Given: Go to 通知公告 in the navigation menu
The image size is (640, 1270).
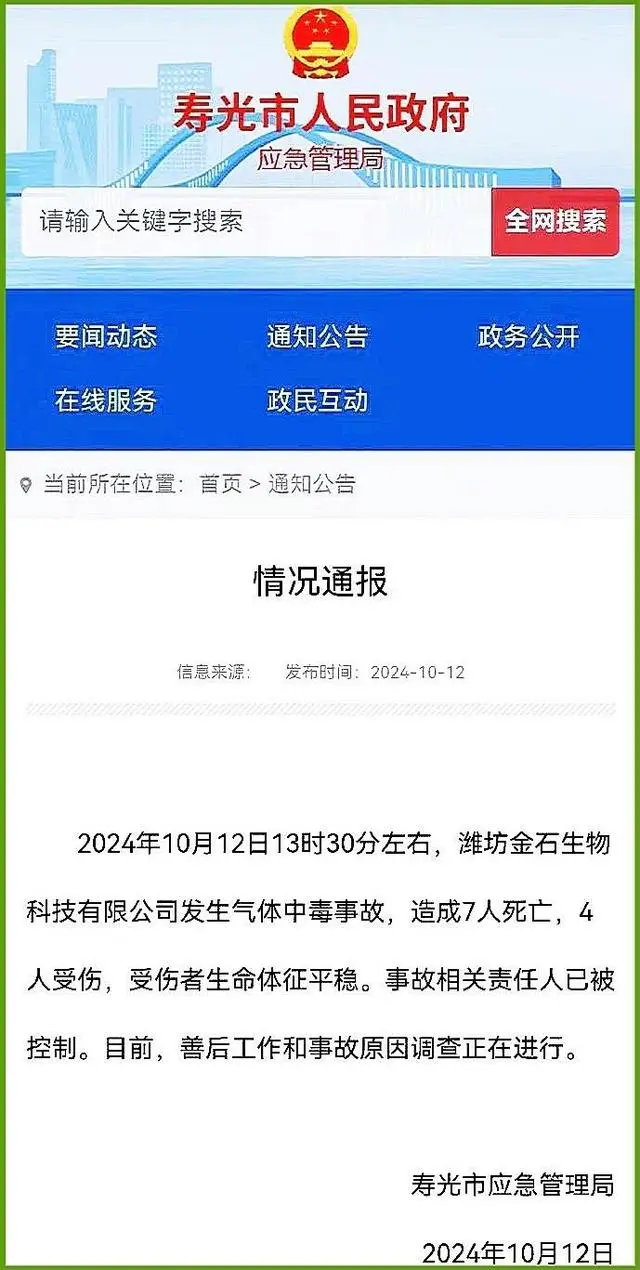Looking at the screenshot, I should (x=318, y=337).
